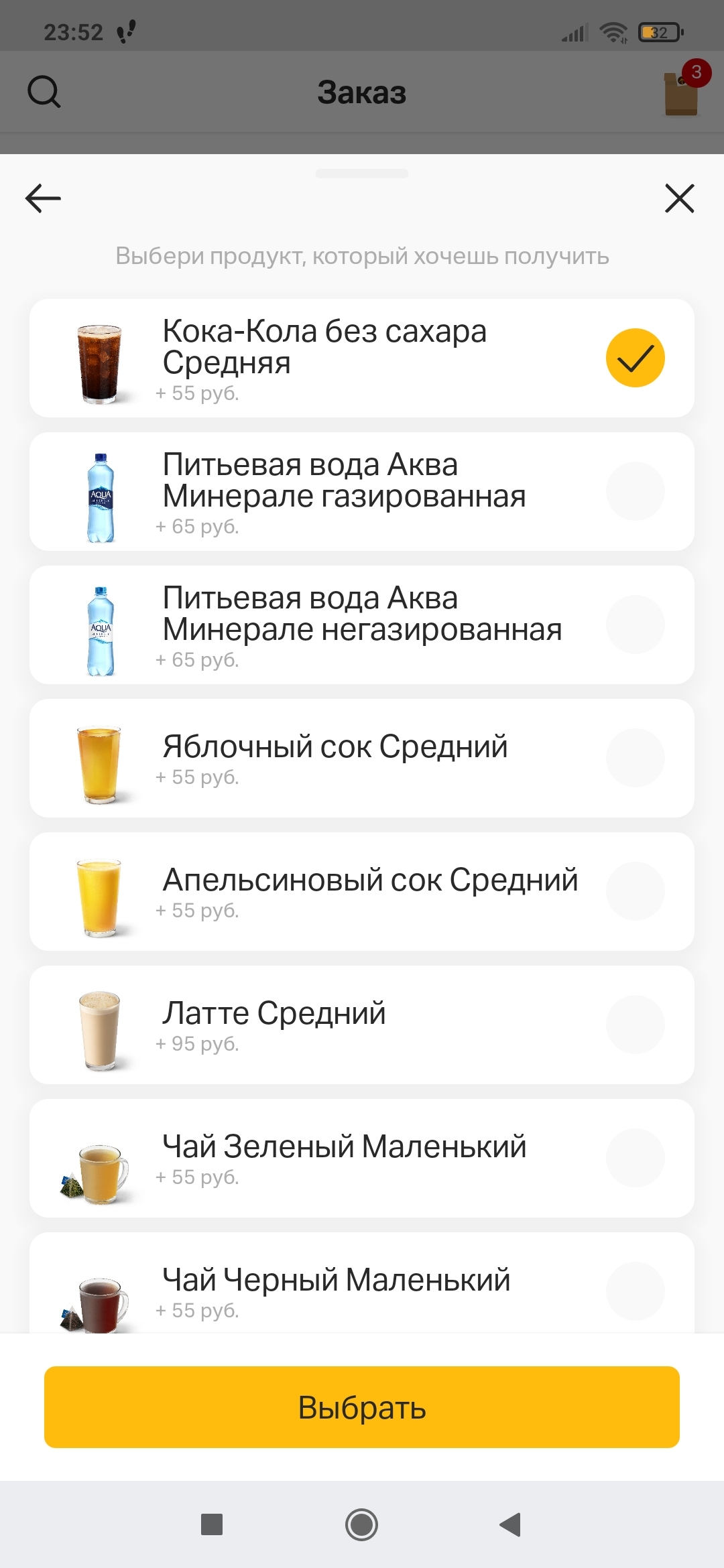Choose Аква Минерале негазированная water
724x1568 pixels.
click(x=362, y=625)
